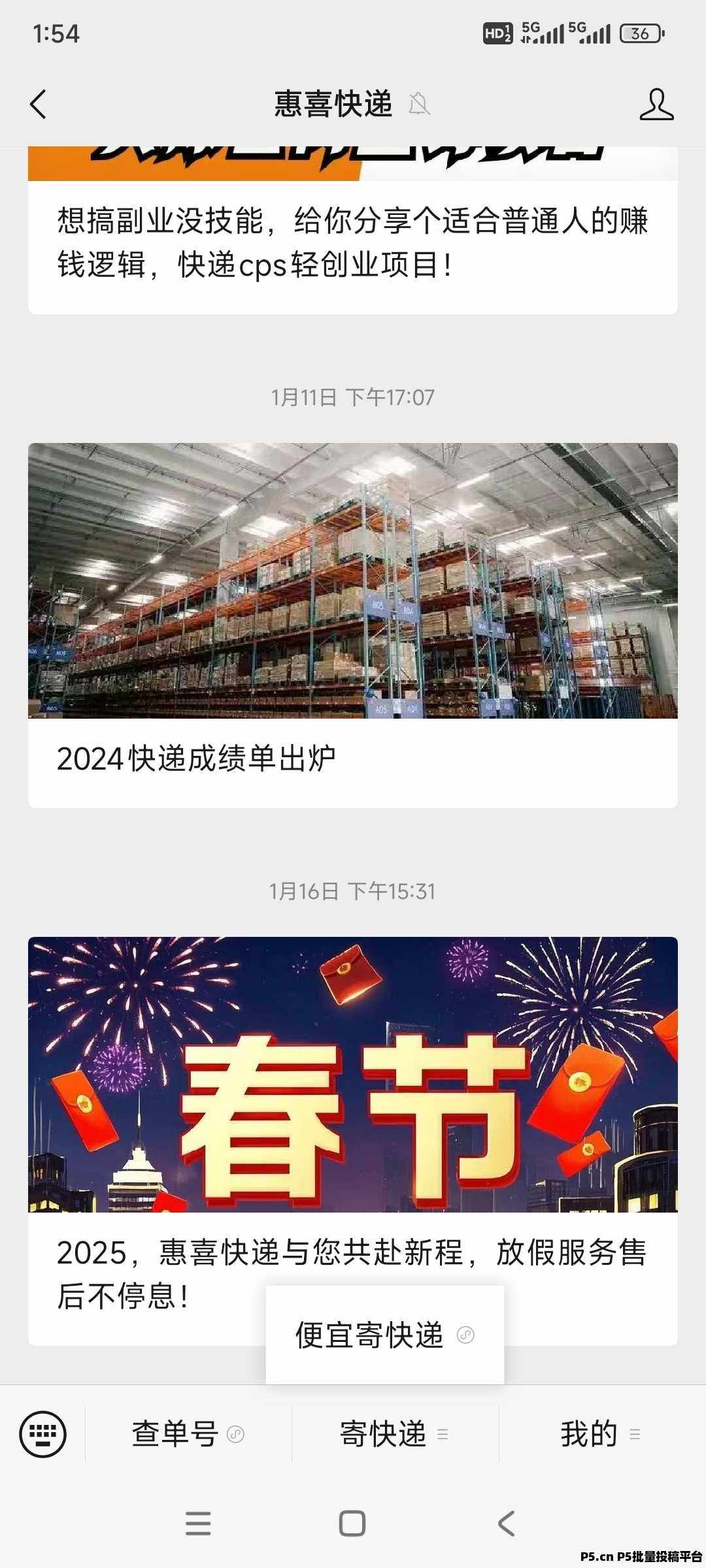Return to the phone home screen
Screen dimensions: 706x1568
point(352,1523)
